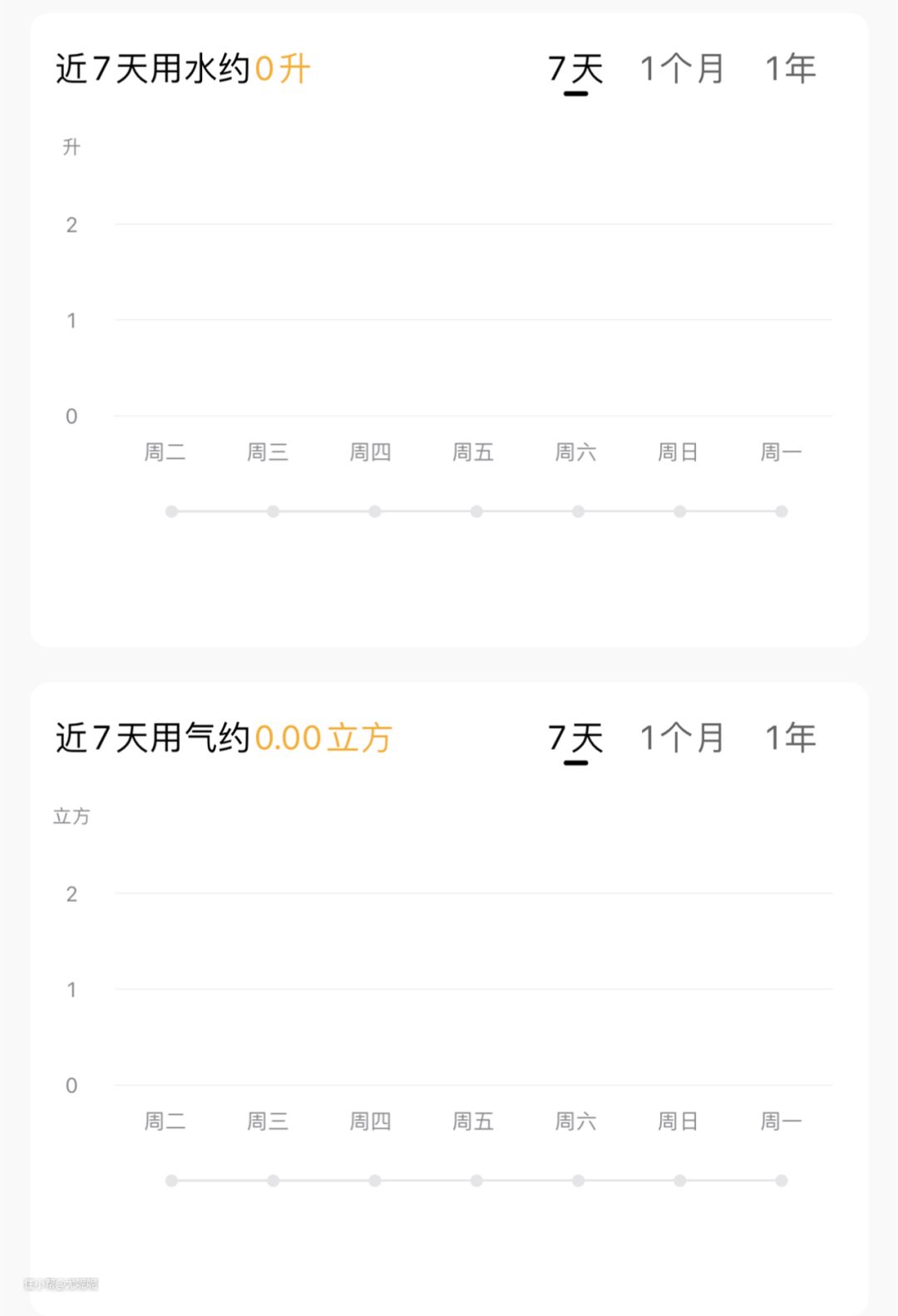Viewport: 898px width, 1316px height.
Task: Switch gas usage chart to 1个月
Action: click(682, 738)
